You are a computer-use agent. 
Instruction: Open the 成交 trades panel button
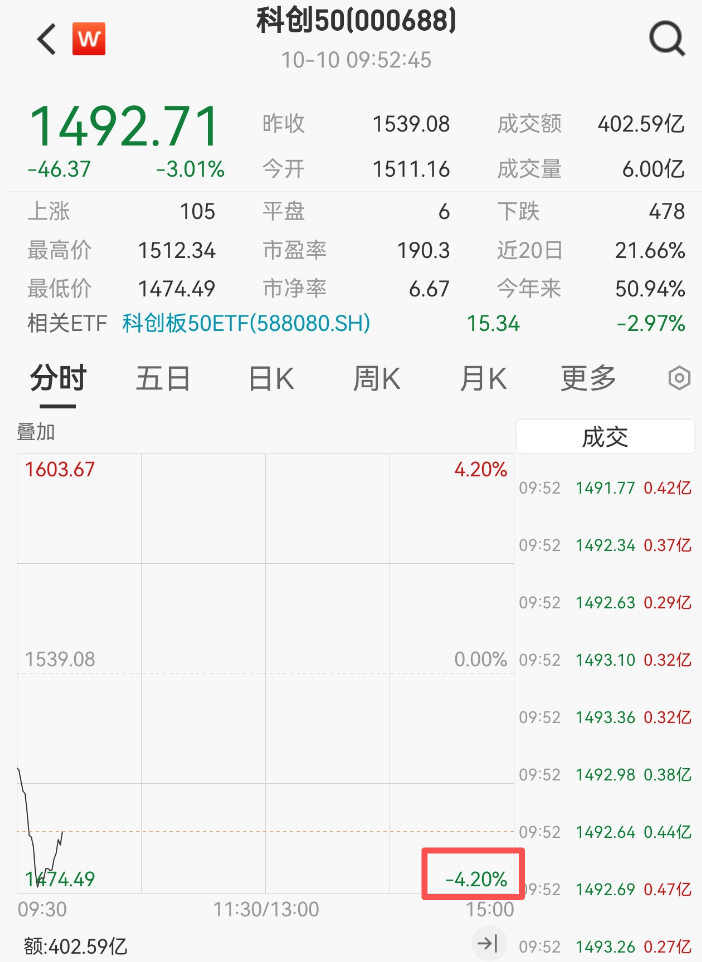[x=605, y=437]
